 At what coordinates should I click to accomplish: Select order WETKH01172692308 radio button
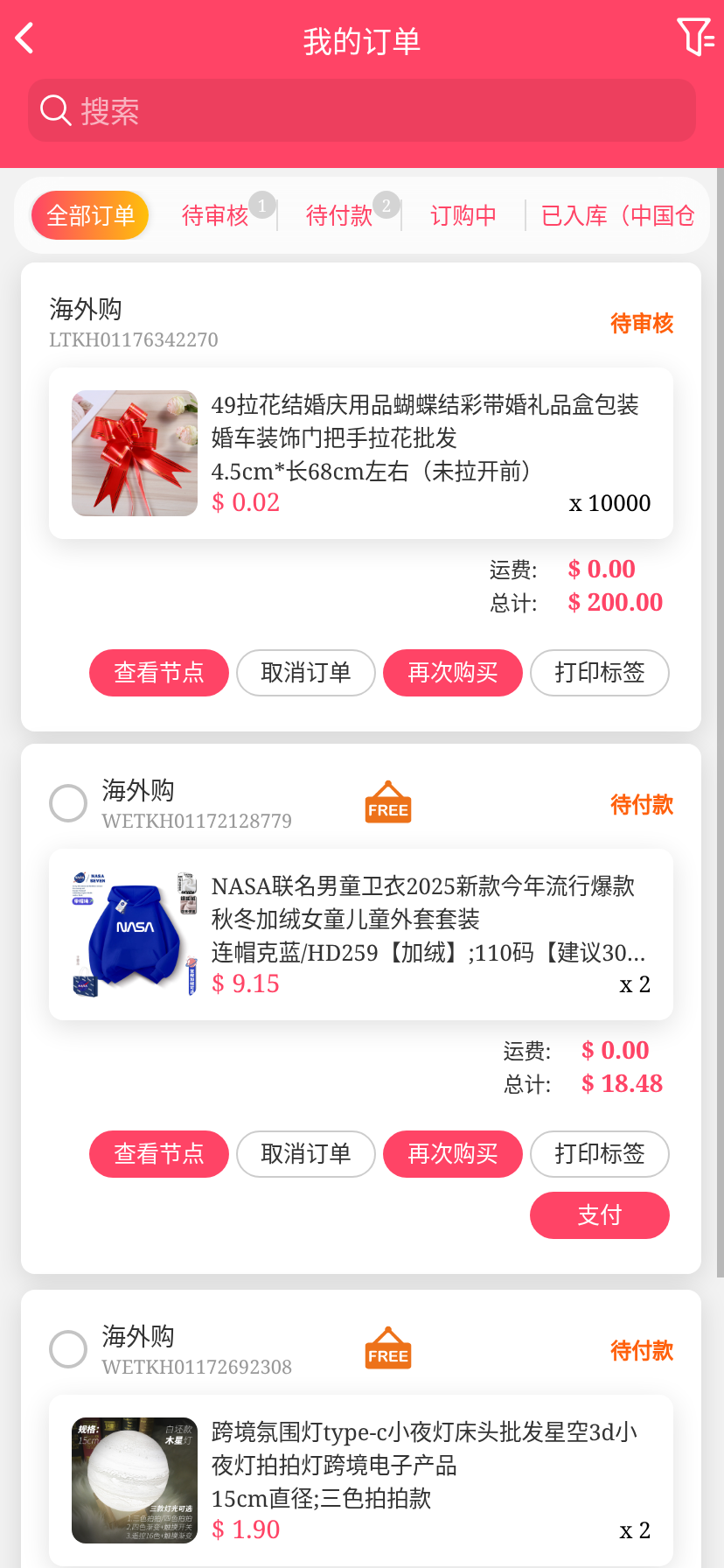[68, 1349]
